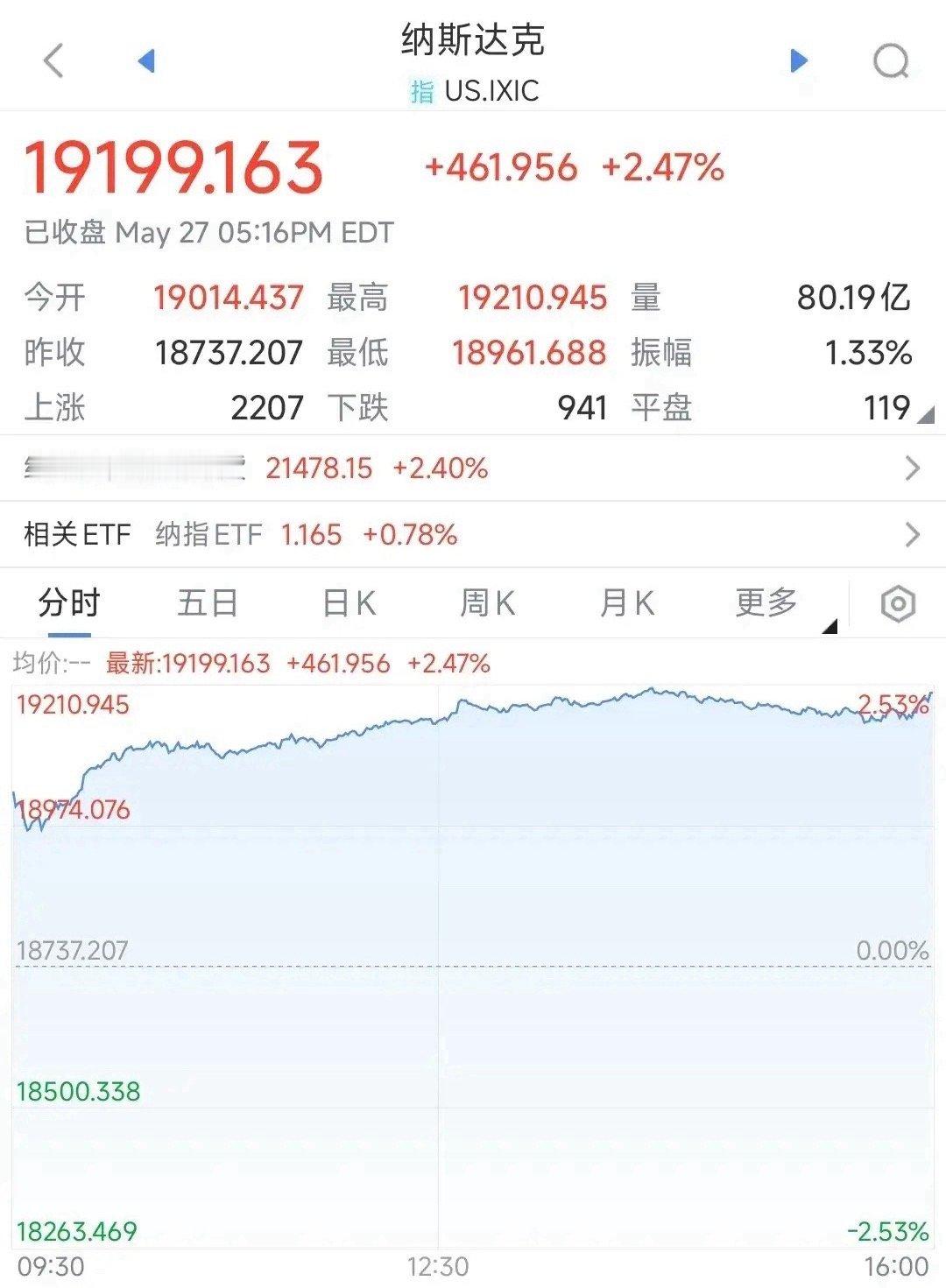This screenshot has width=946, height=1288.
Task: Open the row showing 21478.15 +2.40%
Action: (x=473, y=468)
